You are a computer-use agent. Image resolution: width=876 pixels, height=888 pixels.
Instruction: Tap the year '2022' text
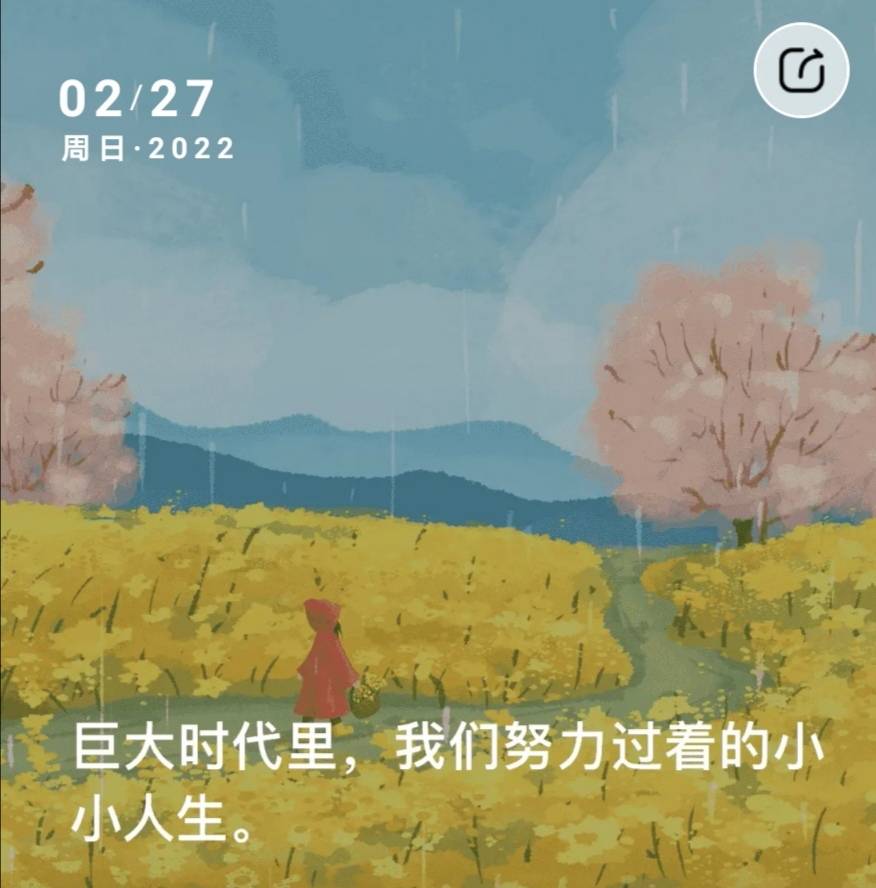click(x=196, y=148)
